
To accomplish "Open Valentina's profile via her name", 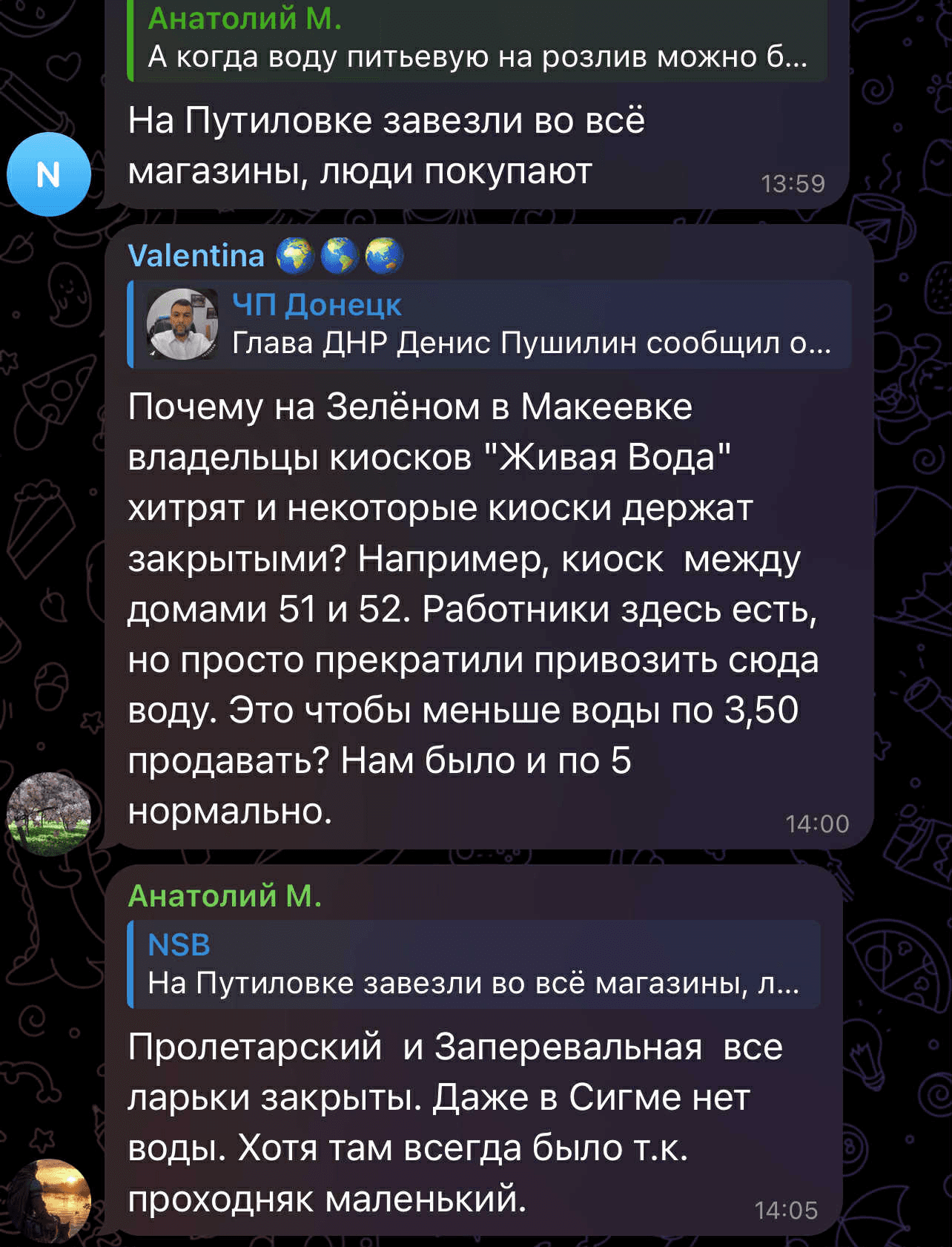I will [x=196, y=256].
